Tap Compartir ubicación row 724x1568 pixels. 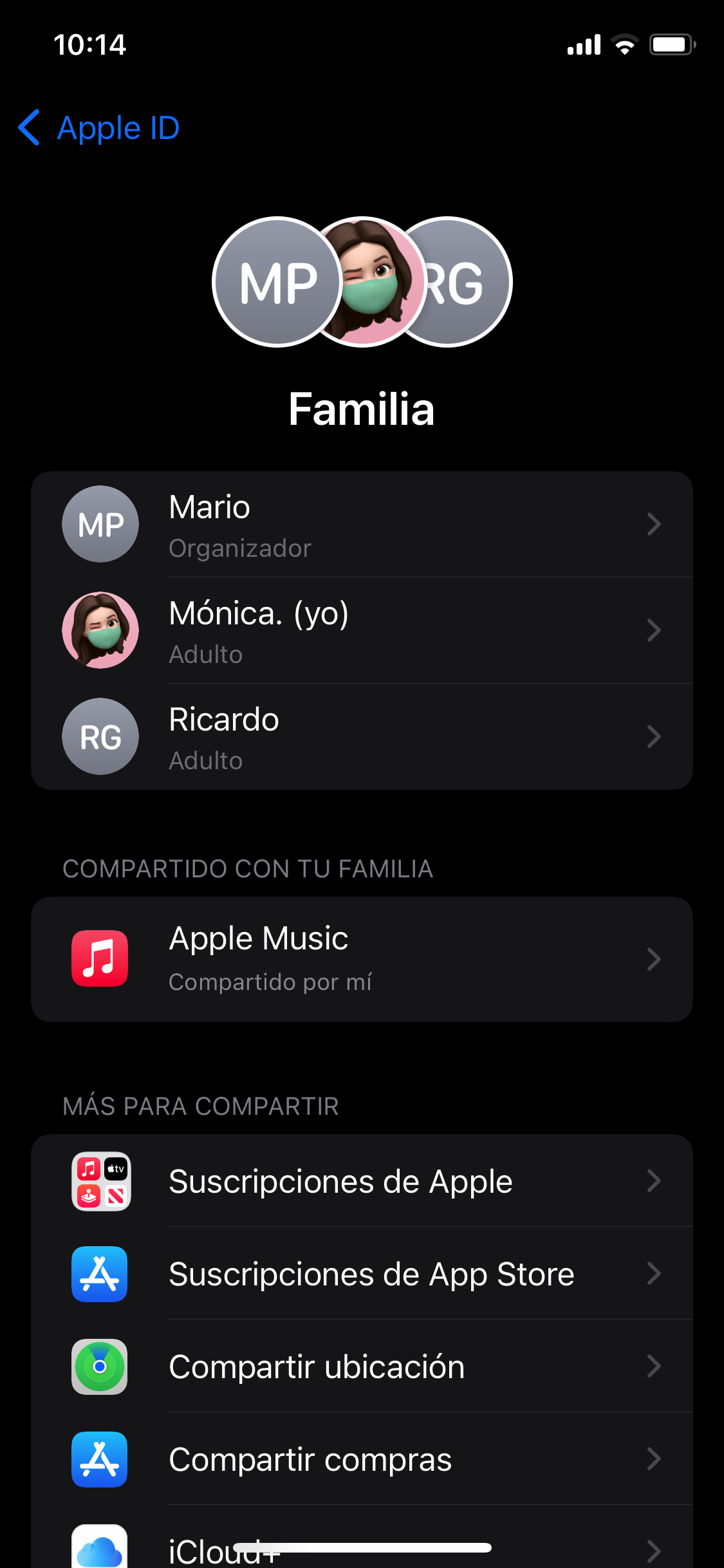pyautogui.click(x=362, y=1367)
